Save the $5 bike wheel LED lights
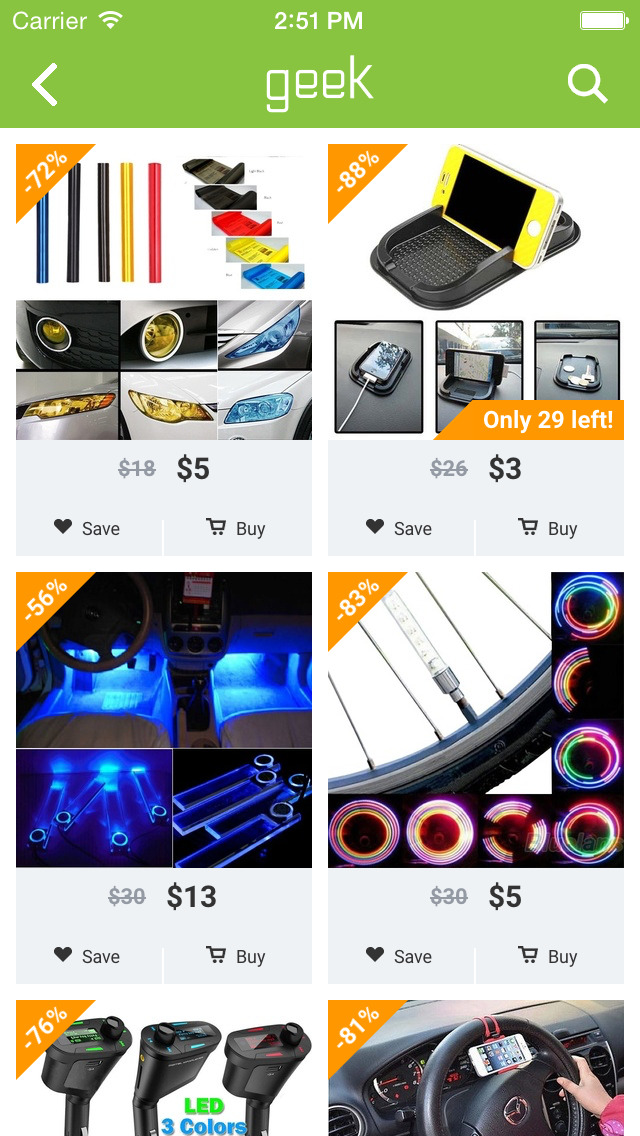Screen dimensions: 640x1136 click(x=400, y=956)
